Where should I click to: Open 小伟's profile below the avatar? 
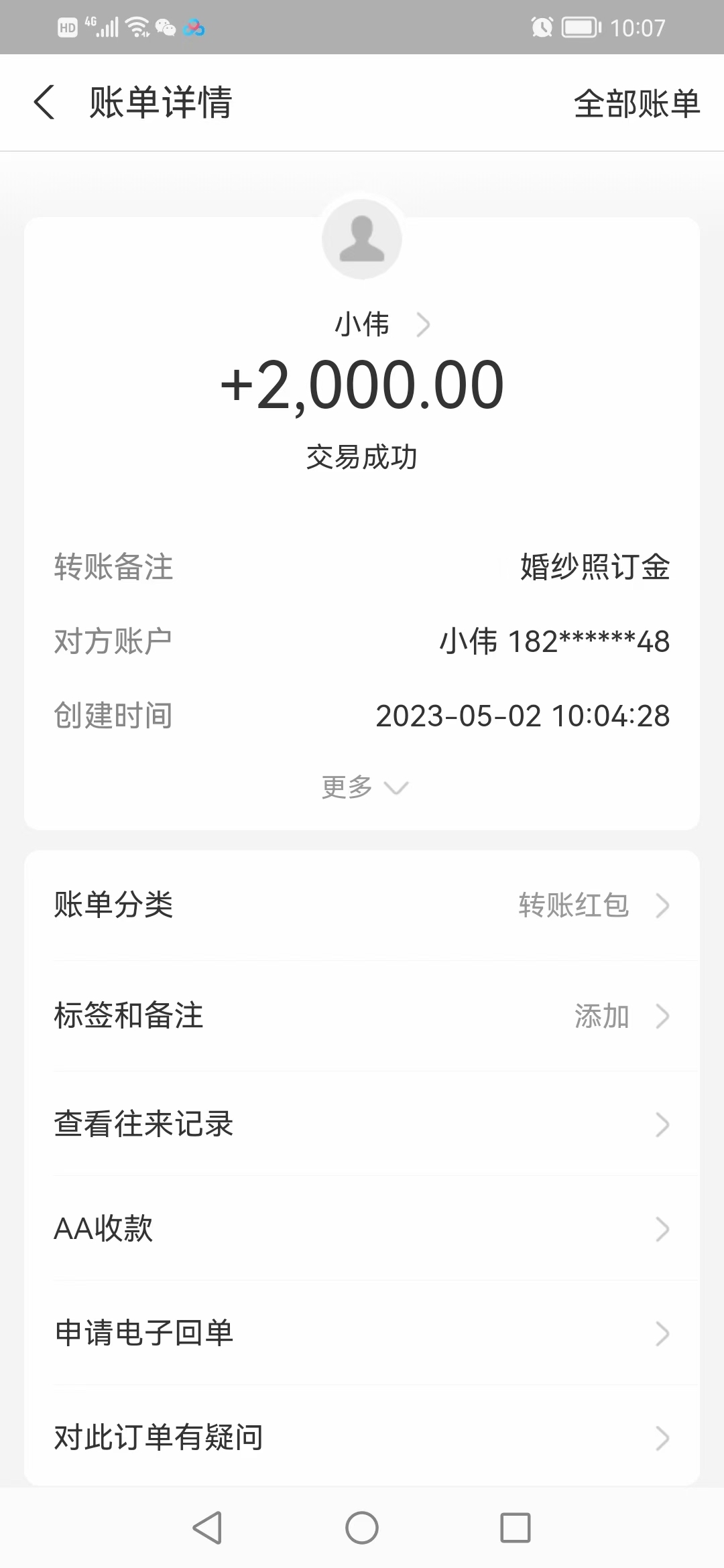[x=382, y=325]
